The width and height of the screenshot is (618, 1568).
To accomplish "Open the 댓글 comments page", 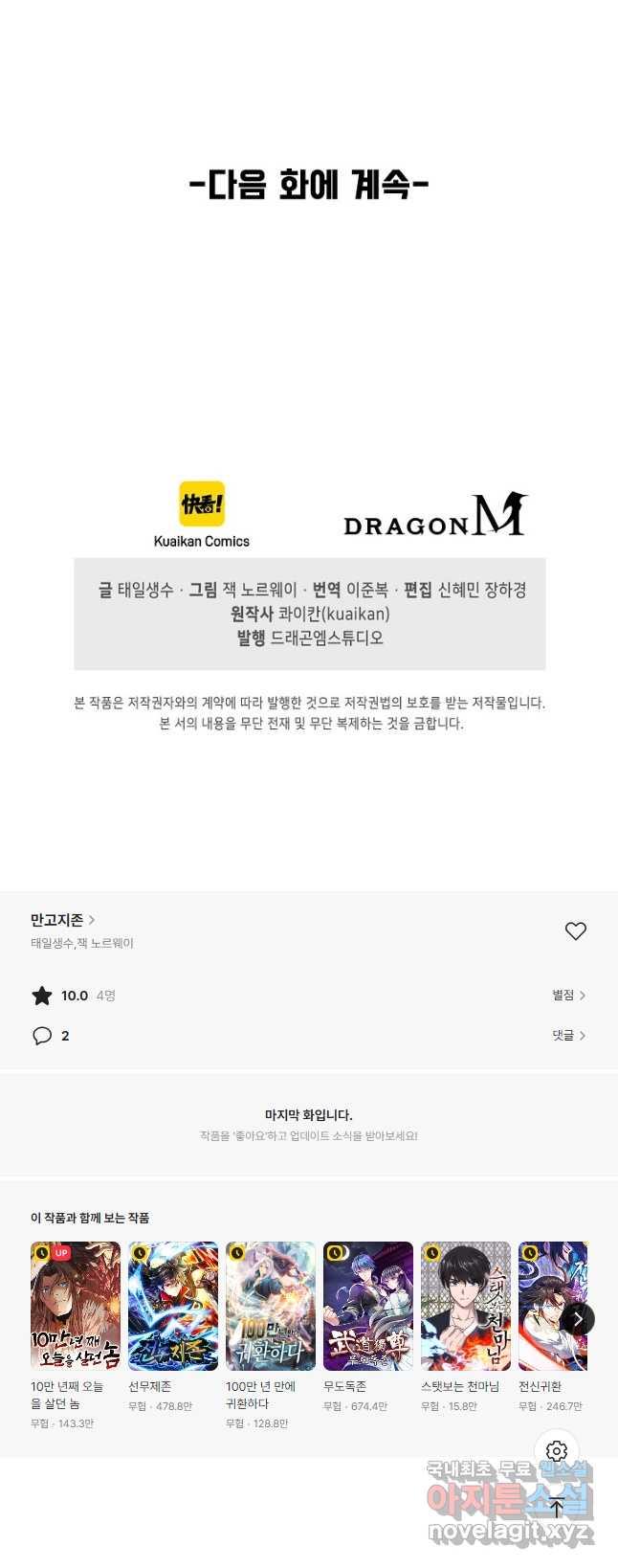I will click(x=568, y=1036).
